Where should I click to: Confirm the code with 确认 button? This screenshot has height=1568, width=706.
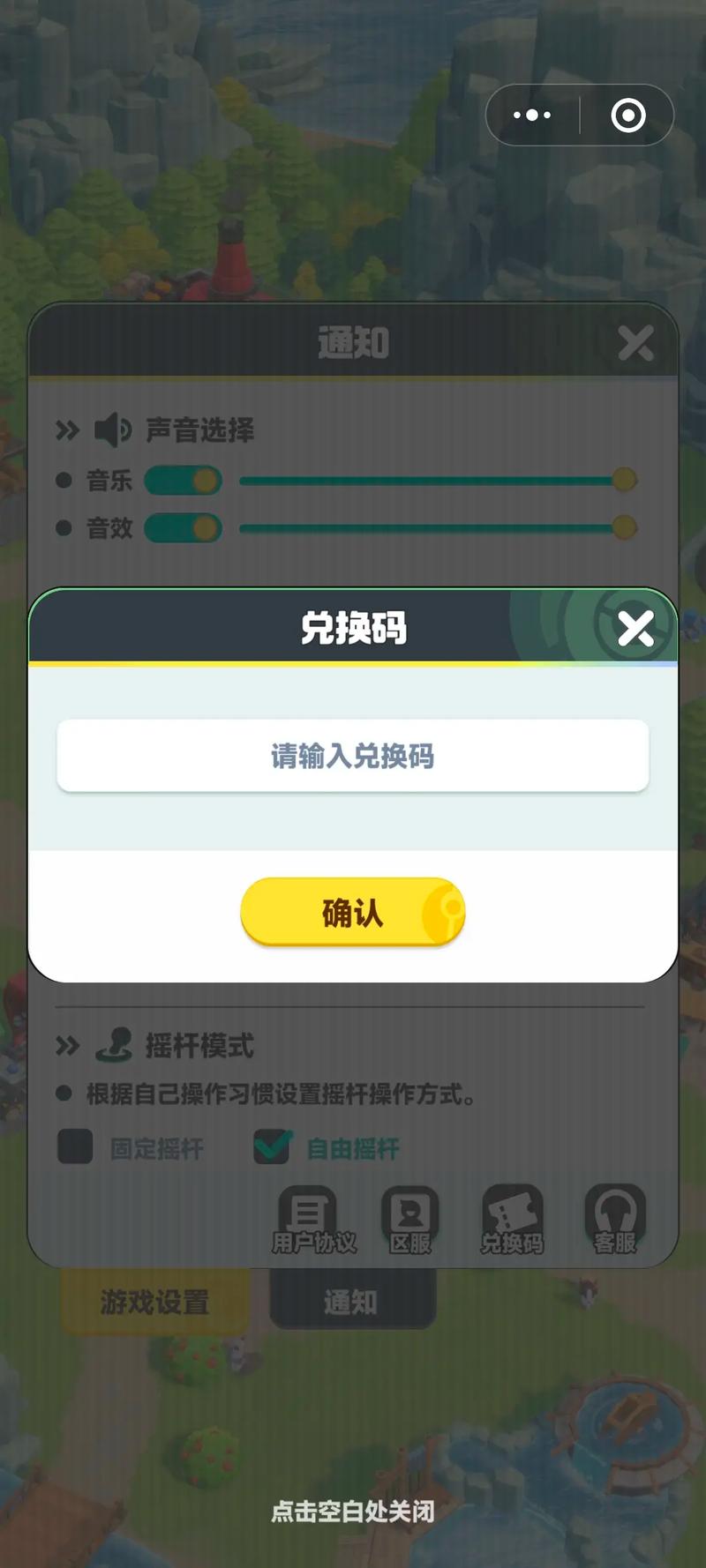coord(353,912)
